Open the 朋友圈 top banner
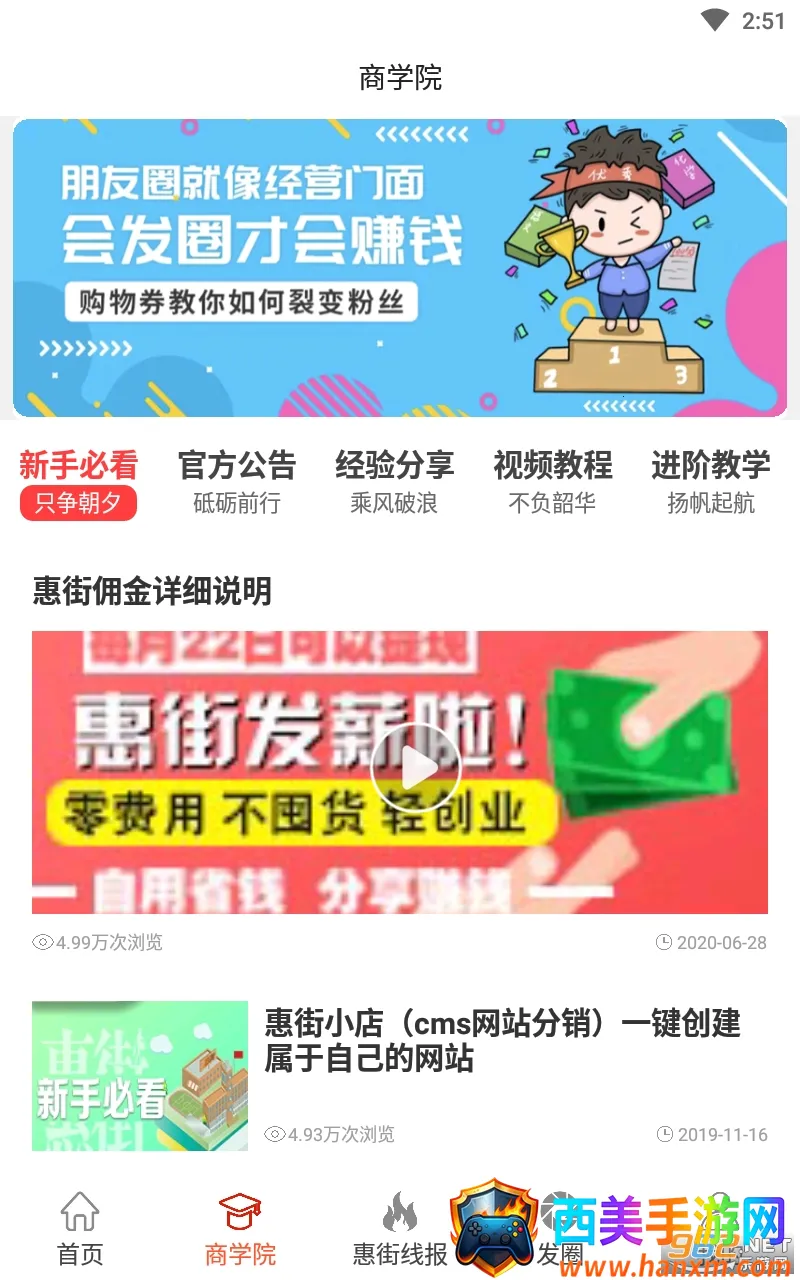This screenshot has height=1280, width=800. pyautogui.click(x=400, y=268)
